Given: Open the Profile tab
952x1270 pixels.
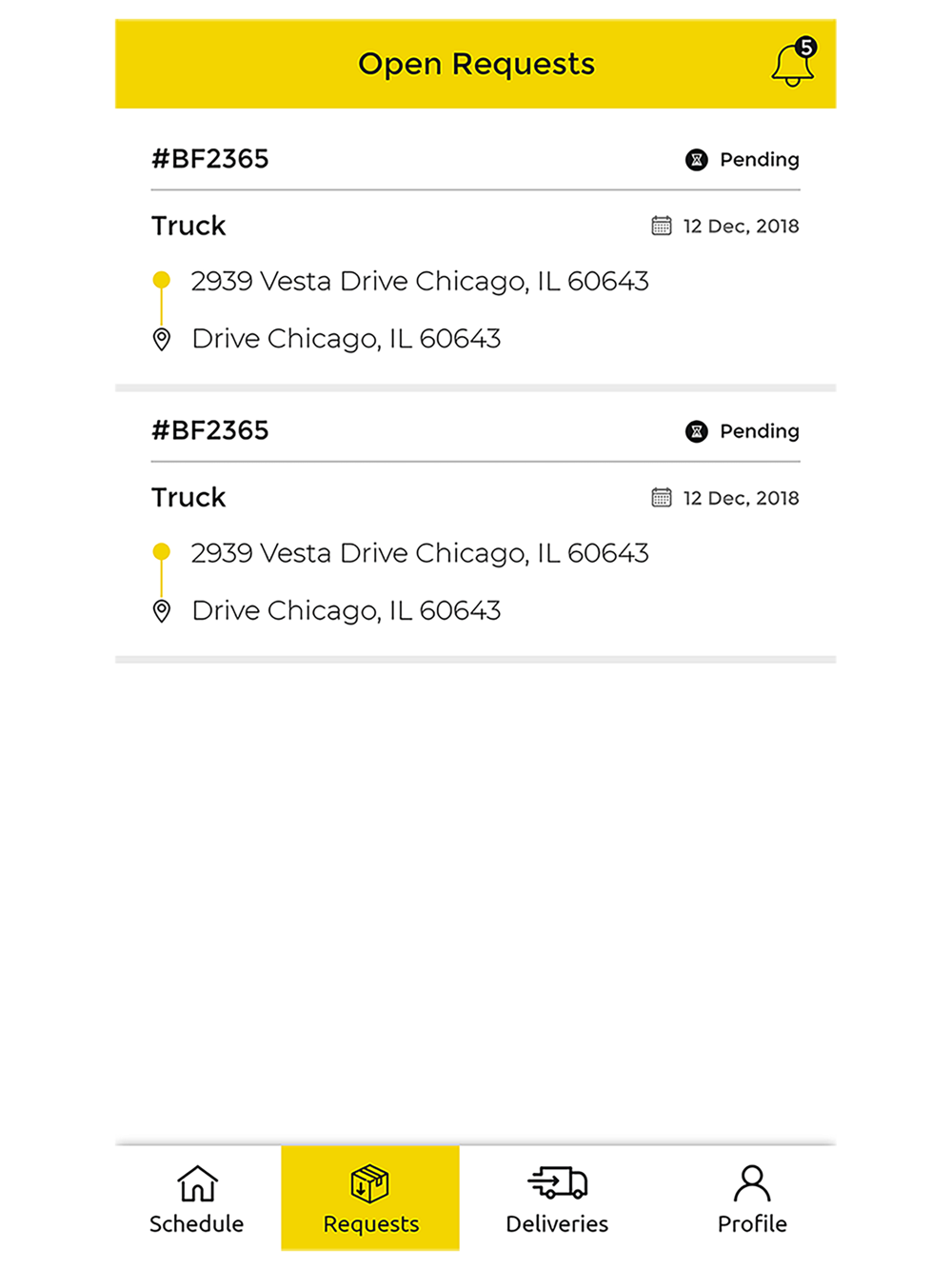Looking at the screenshot, I should (x=751, y=1199).
